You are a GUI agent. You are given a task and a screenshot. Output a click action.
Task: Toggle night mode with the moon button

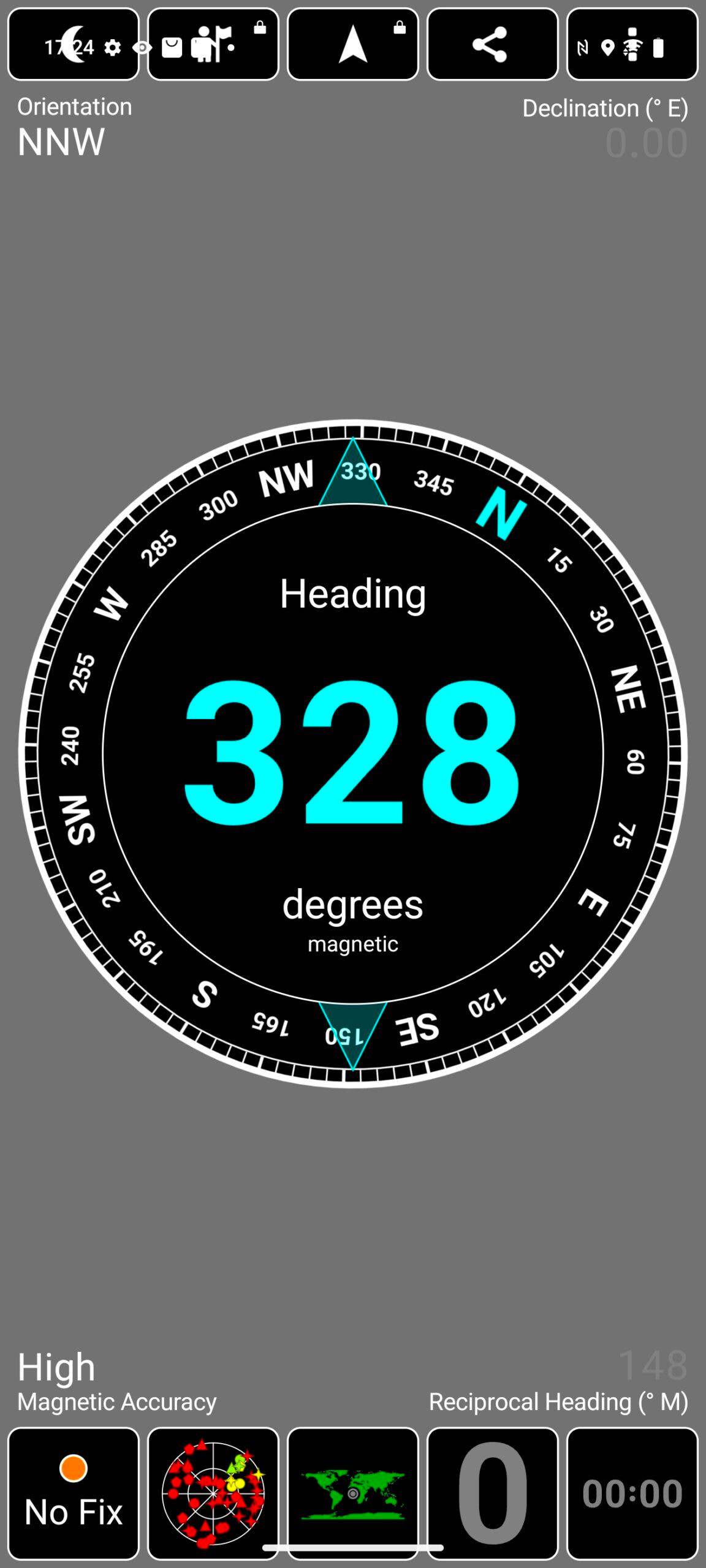coord(74,44)
